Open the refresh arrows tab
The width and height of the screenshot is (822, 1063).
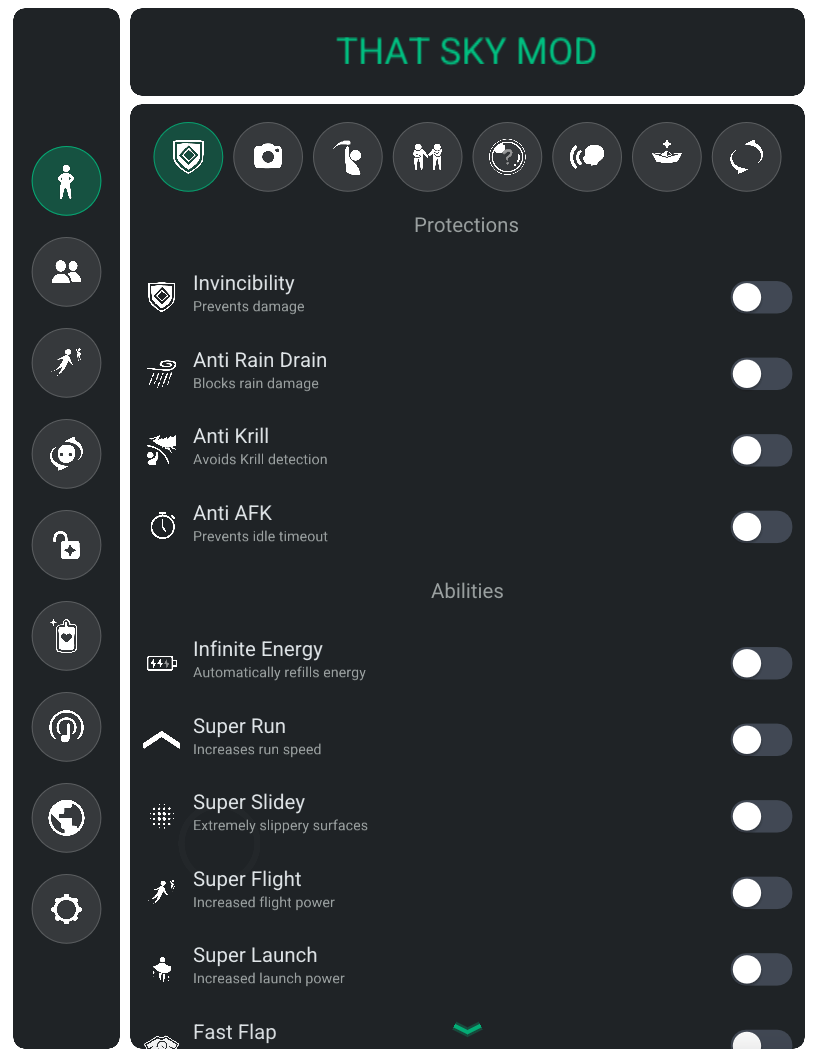746,157
